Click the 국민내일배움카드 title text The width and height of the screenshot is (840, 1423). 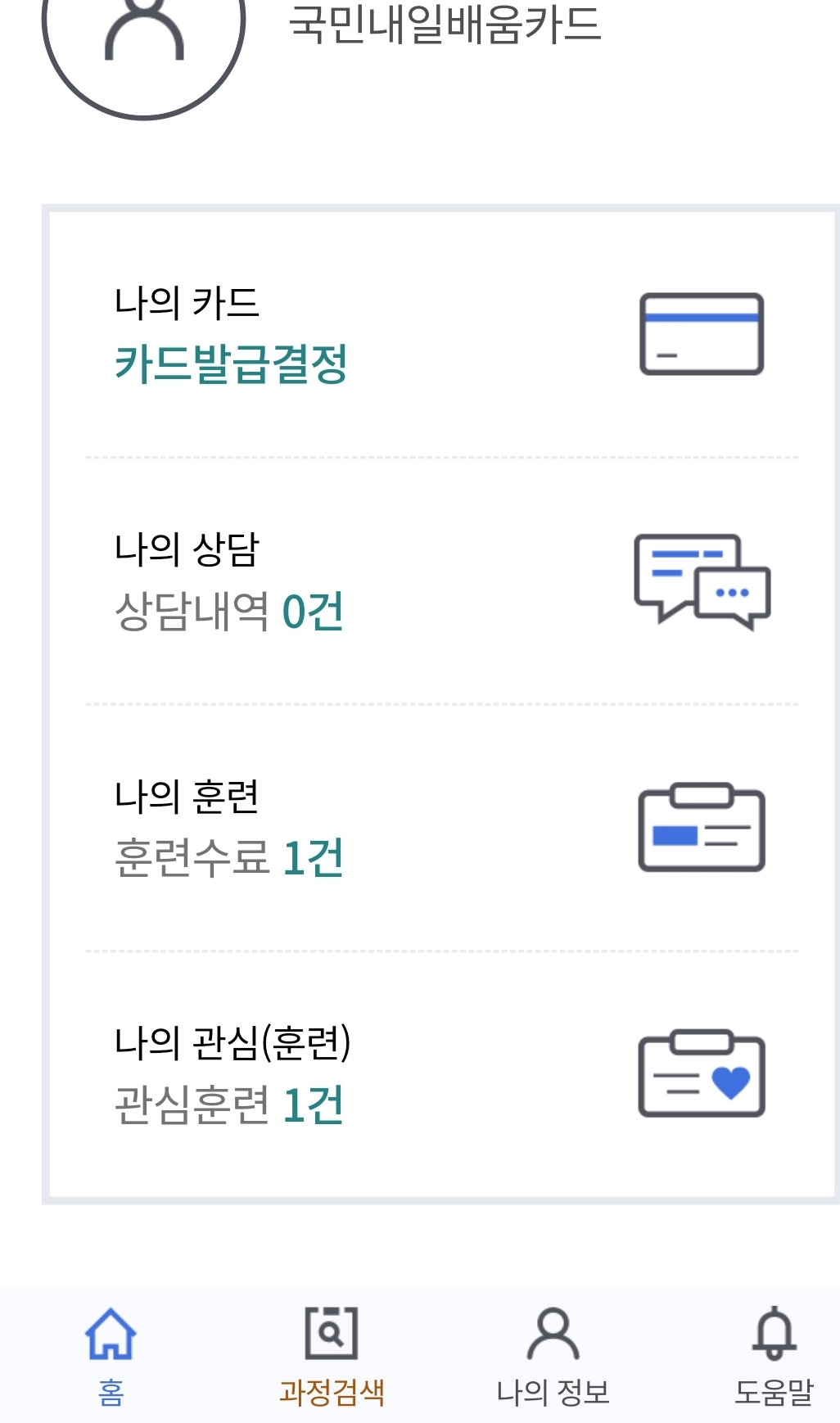click(x=445, y=25)
